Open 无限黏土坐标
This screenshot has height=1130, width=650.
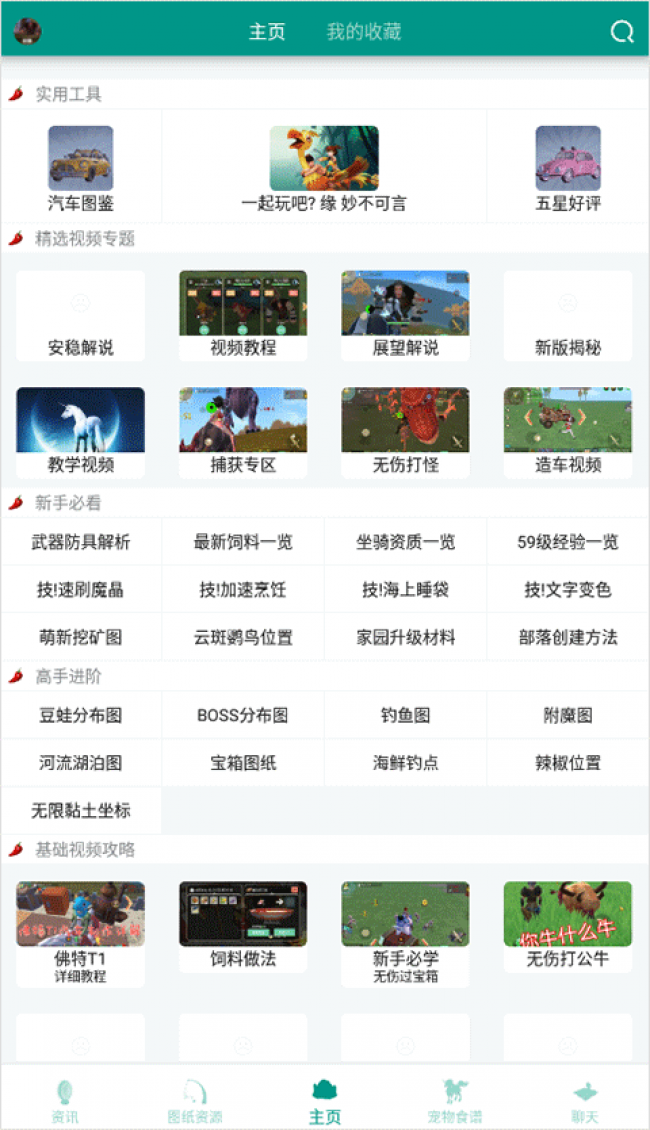tap(81, 810)
